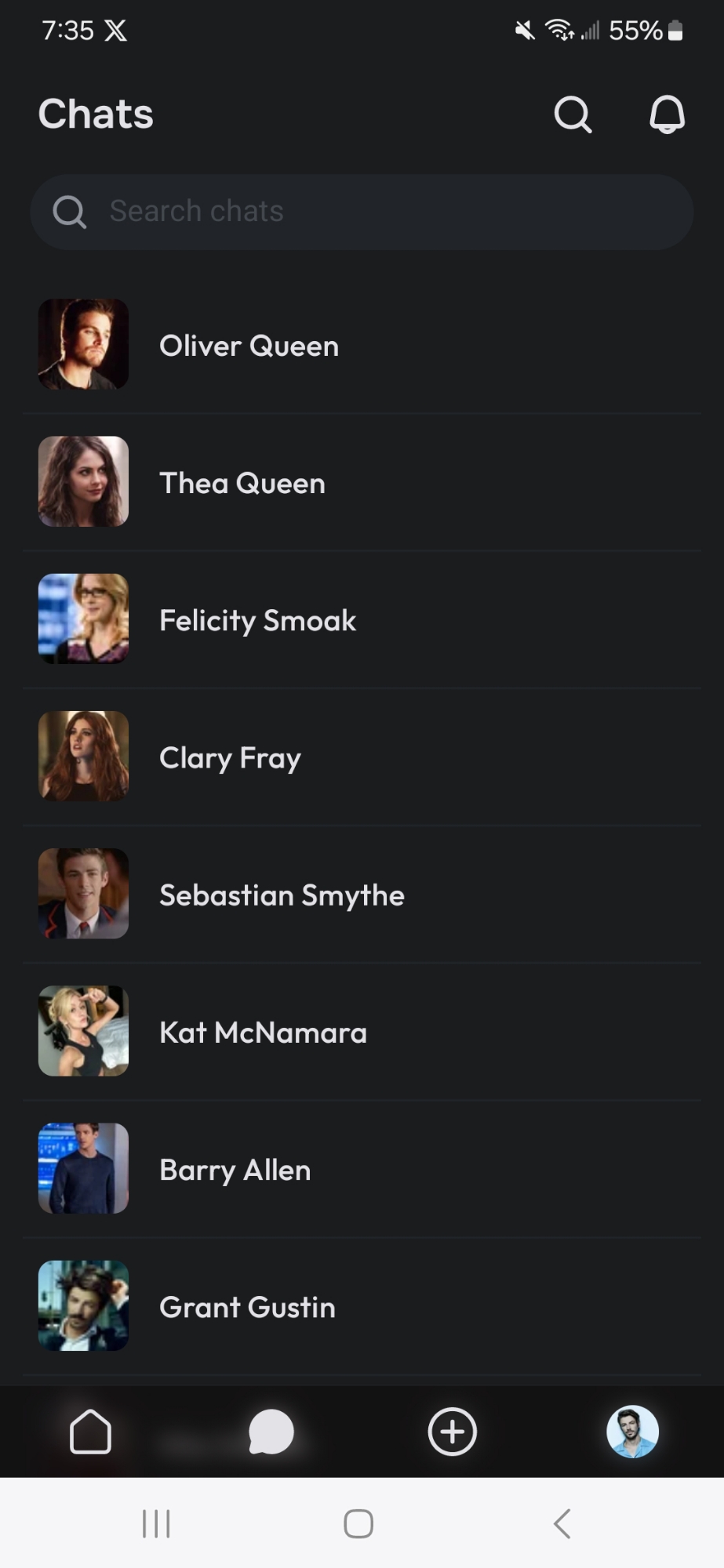This screenshot has width=724, height=1568.
Task: Tap the plus create button
Action: [452, 1432]
